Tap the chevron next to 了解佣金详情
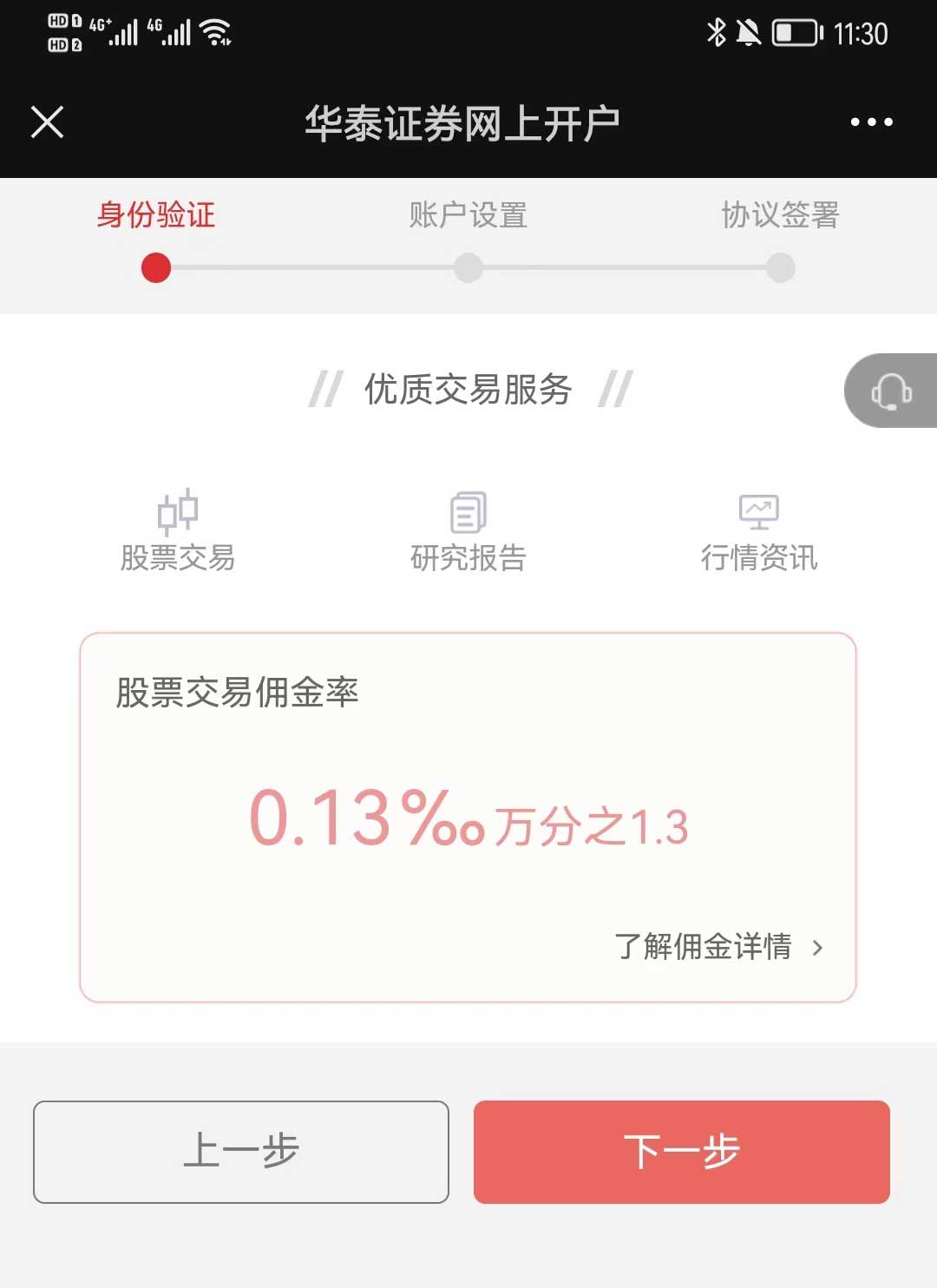Viewport: 937px width, 1288px height. (816, 950)
